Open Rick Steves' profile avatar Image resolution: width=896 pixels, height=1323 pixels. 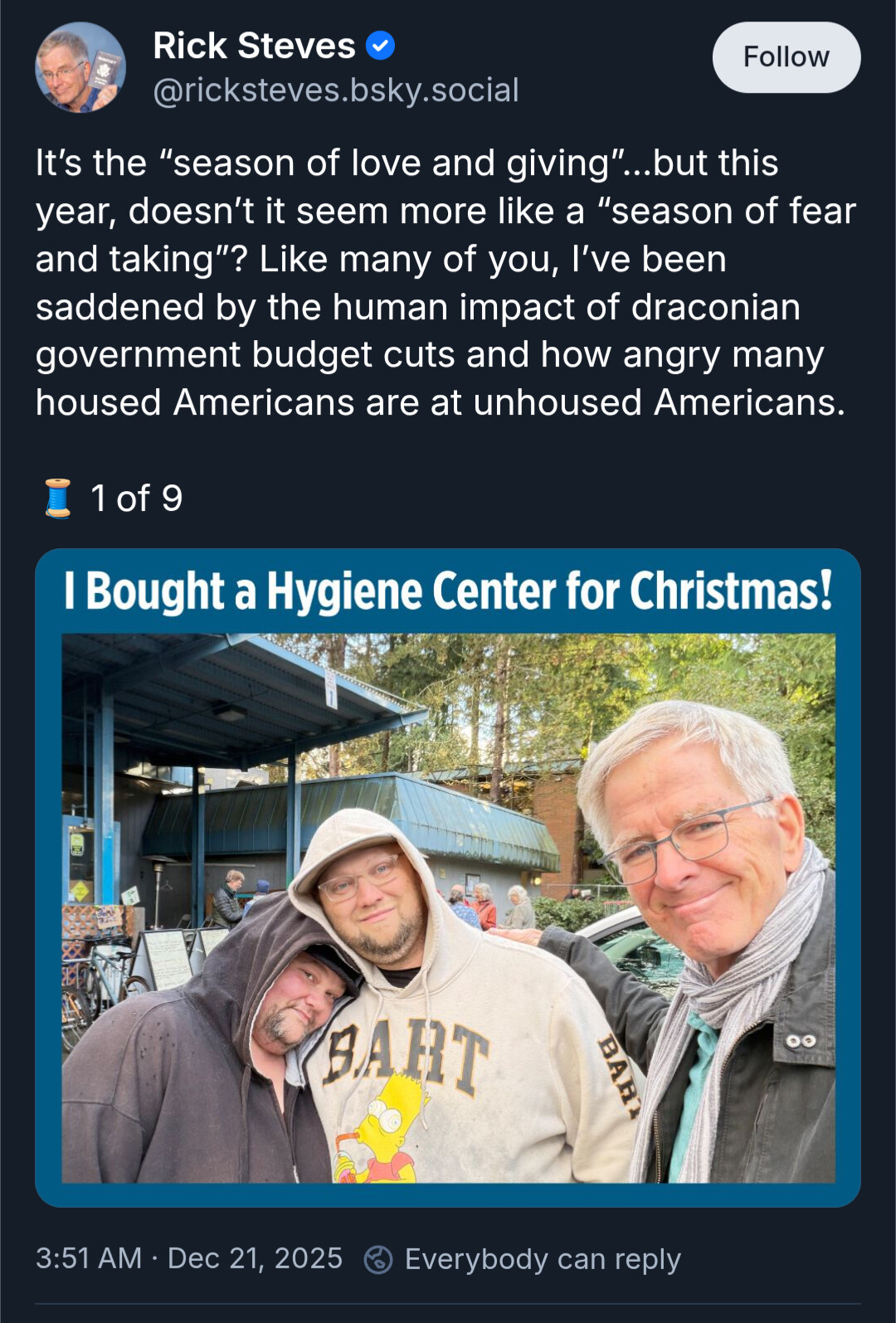80,67
